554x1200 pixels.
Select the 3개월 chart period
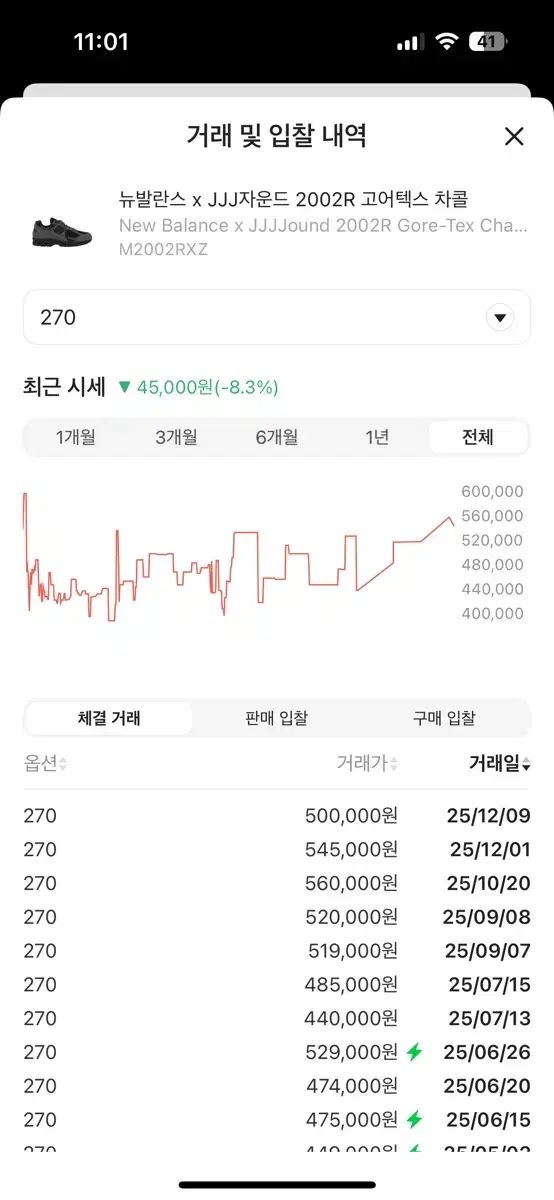[x=176, y=437]
